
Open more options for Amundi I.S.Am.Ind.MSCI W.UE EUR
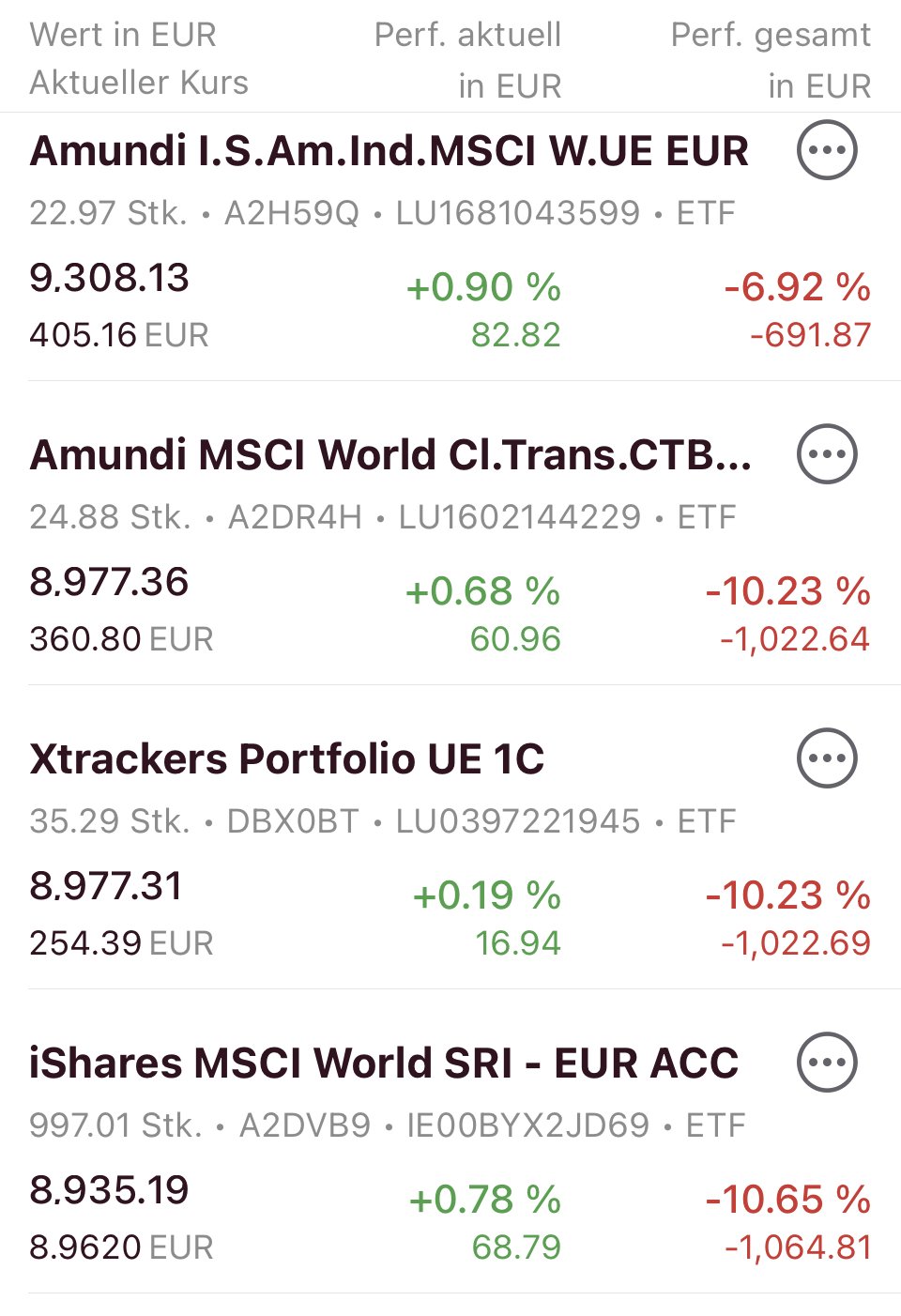point(826,150)
